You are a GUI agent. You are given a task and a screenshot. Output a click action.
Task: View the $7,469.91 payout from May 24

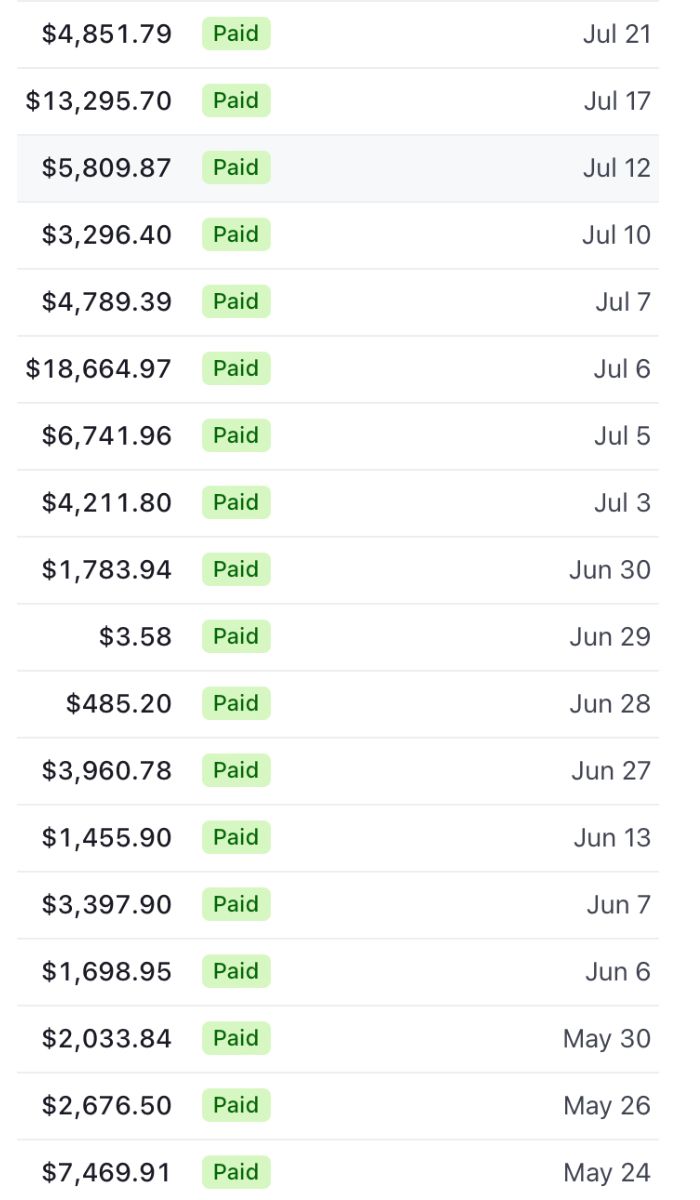click(338, 1173)
